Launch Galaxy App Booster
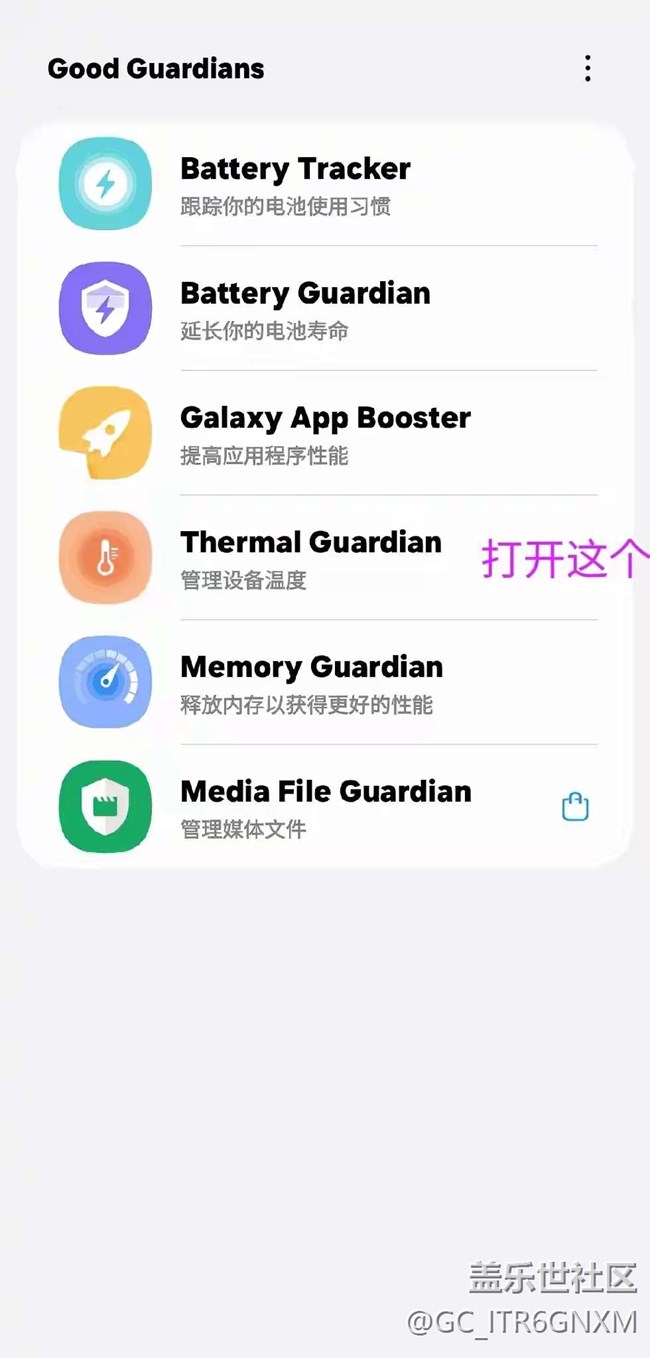The image size is (650, 1358). [325, 433]
